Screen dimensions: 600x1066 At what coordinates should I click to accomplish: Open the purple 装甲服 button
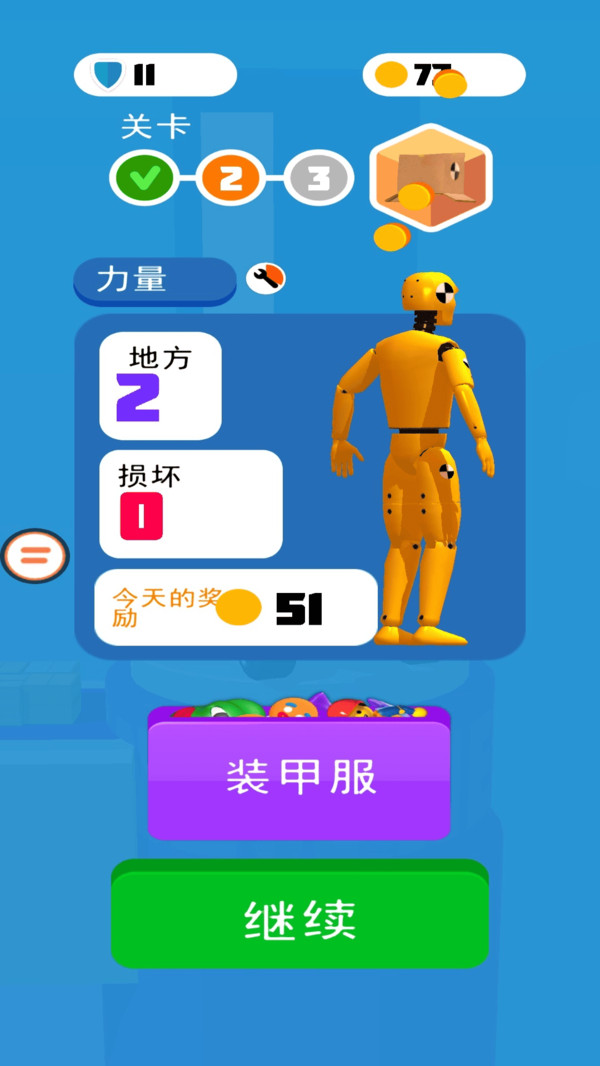point(299,778)
